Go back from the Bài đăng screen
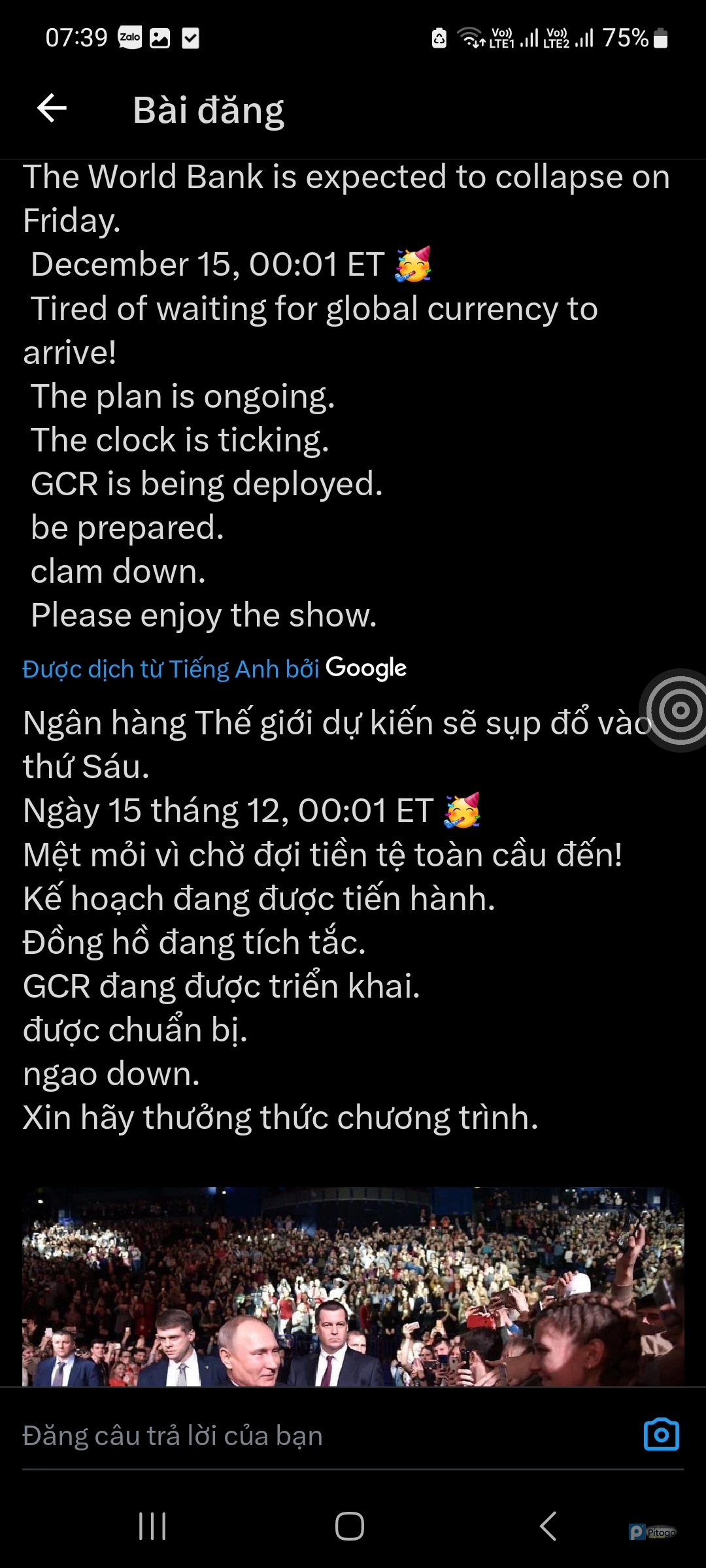 click(52, 108)
